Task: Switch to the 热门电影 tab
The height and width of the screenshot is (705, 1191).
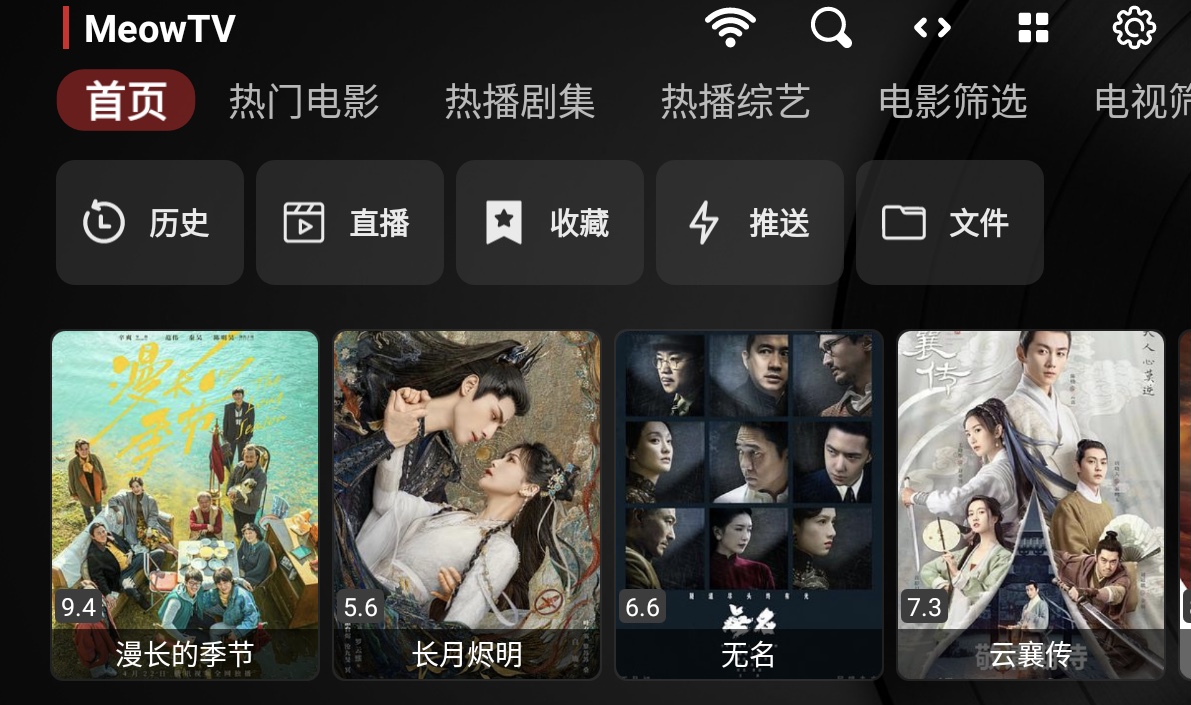Action: (x=304, y=101)
